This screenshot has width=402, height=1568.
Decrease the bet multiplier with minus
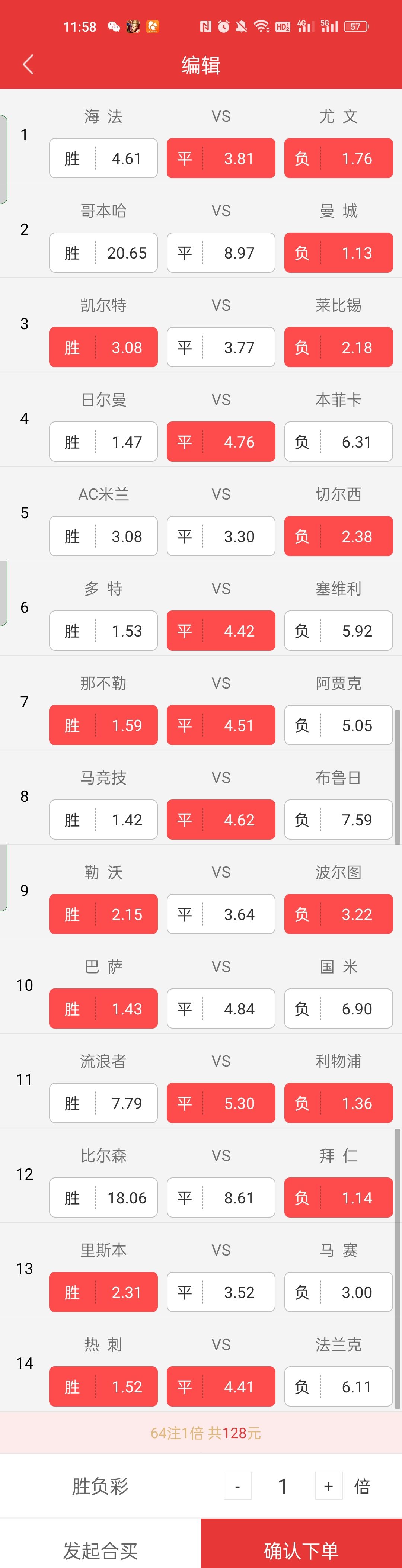[237, 1486]
